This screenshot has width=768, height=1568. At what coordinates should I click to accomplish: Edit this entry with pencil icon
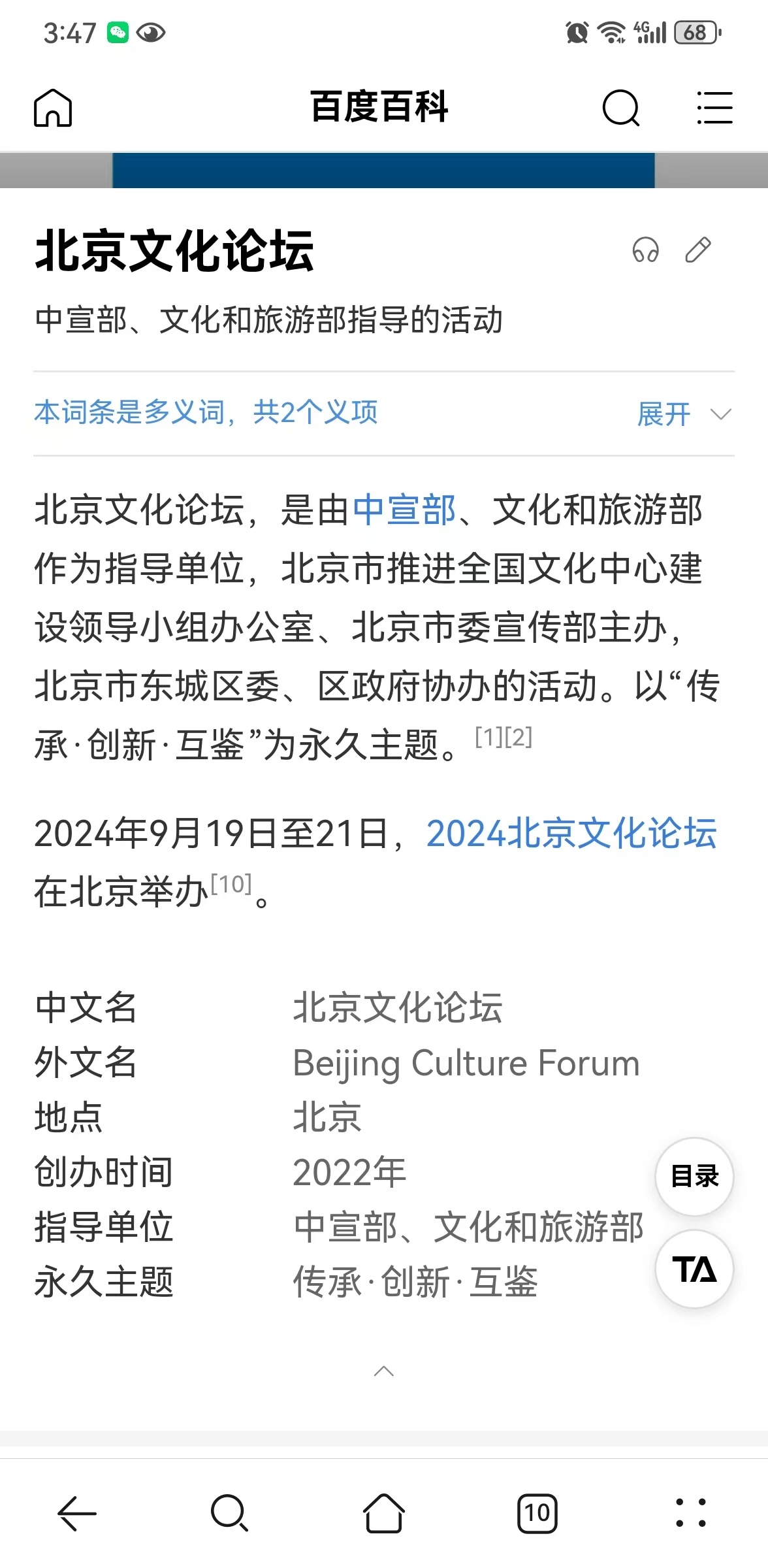click(697, 250)
